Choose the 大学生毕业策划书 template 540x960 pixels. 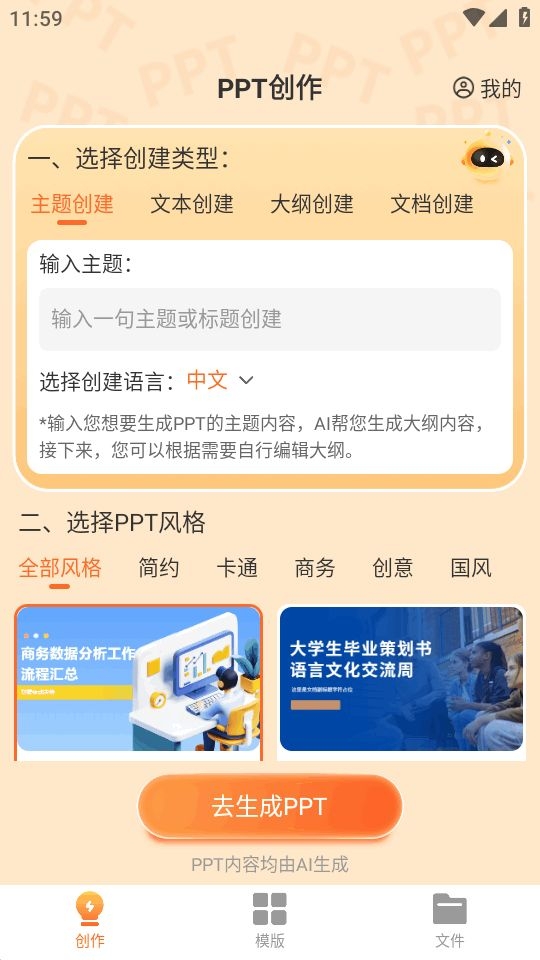click(402, 682)
